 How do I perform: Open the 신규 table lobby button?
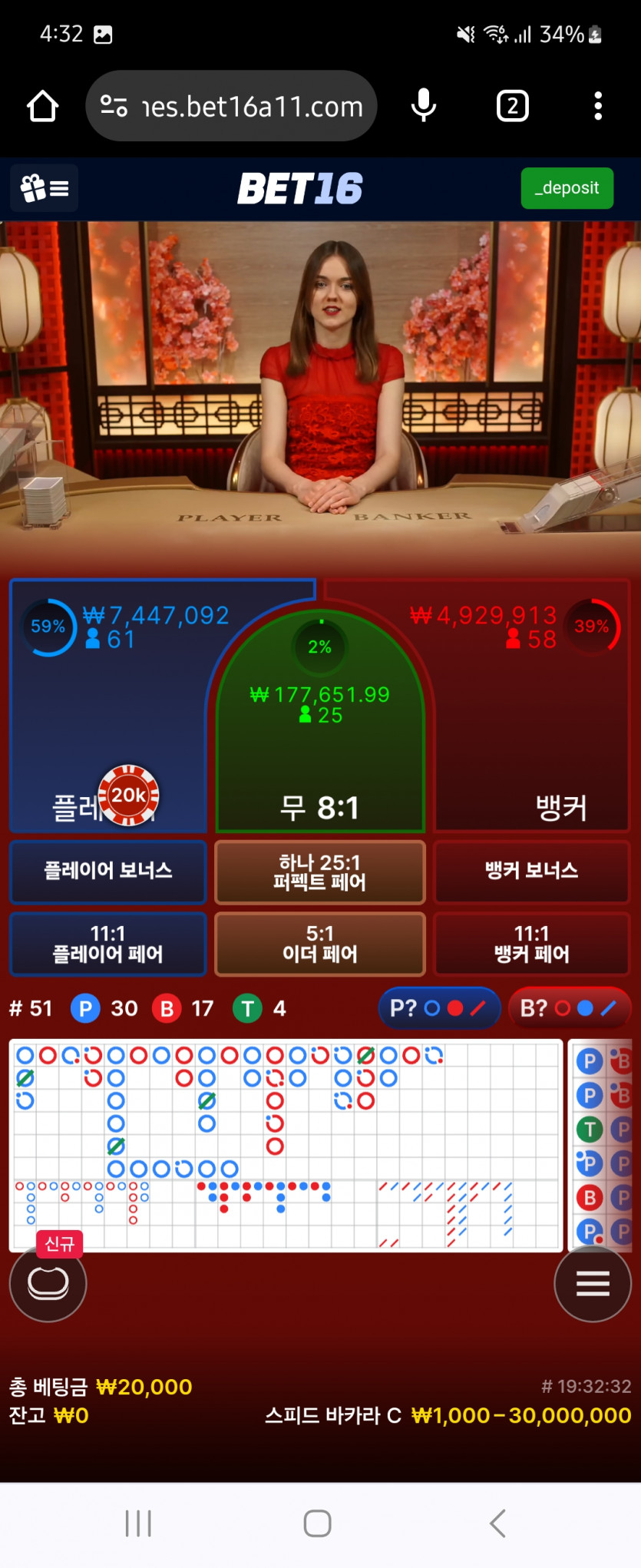[x=48, y=1283]
